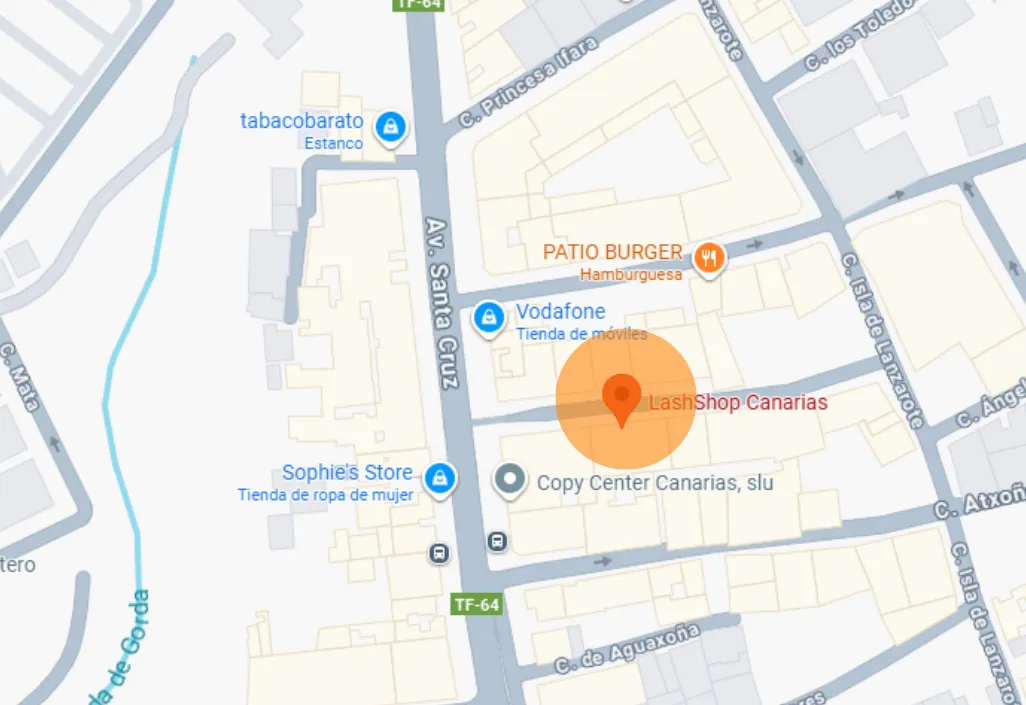Select the PATIO BURGER restaurant pin
Image resolution: width=1026 pixels, height=705 pixels.
pyautogui.click(x=709, y=258)
